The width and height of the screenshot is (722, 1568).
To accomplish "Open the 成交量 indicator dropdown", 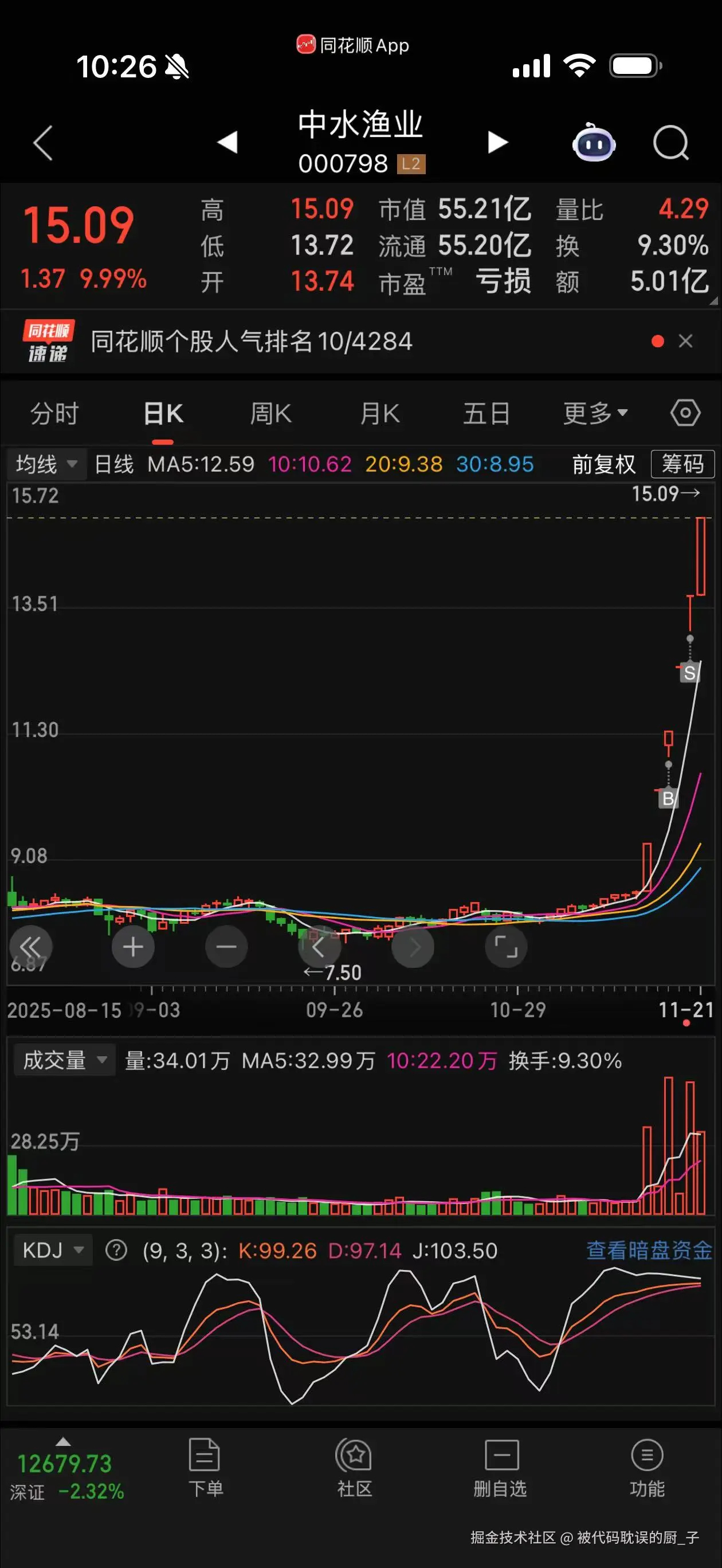I will 64,1059.
